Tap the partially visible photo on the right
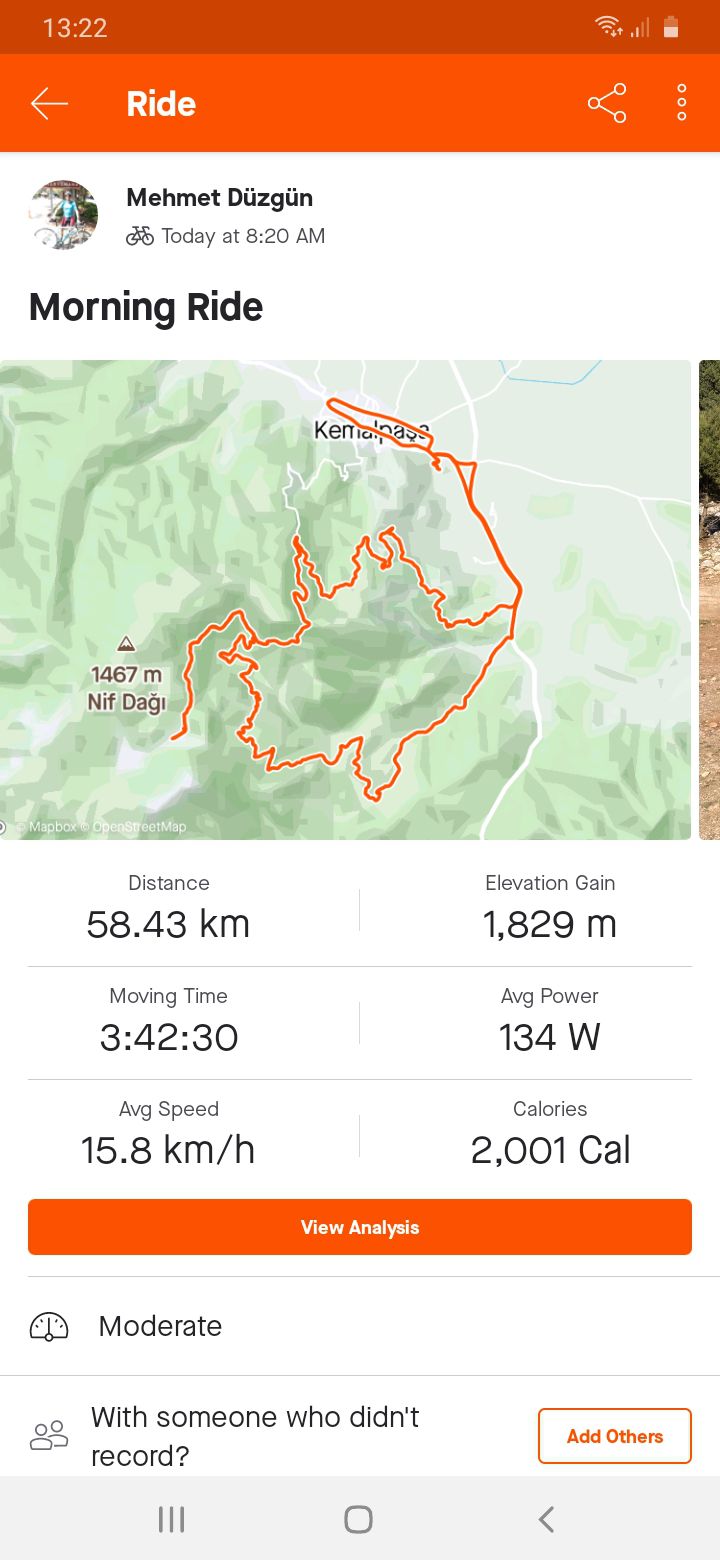 tap(710, 600)
